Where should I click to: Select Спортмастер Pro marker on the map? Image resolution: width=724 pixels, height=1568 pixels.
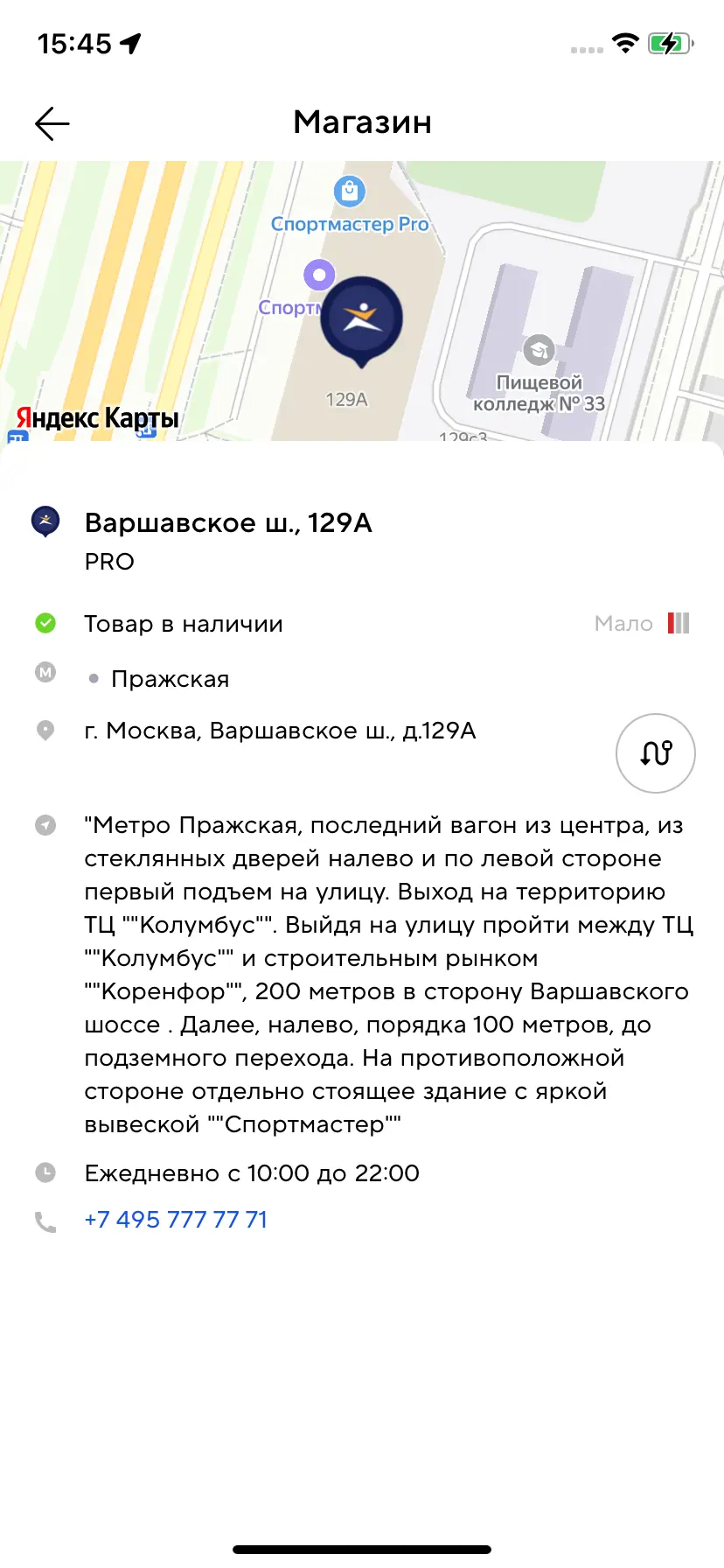tap(350, 192)
